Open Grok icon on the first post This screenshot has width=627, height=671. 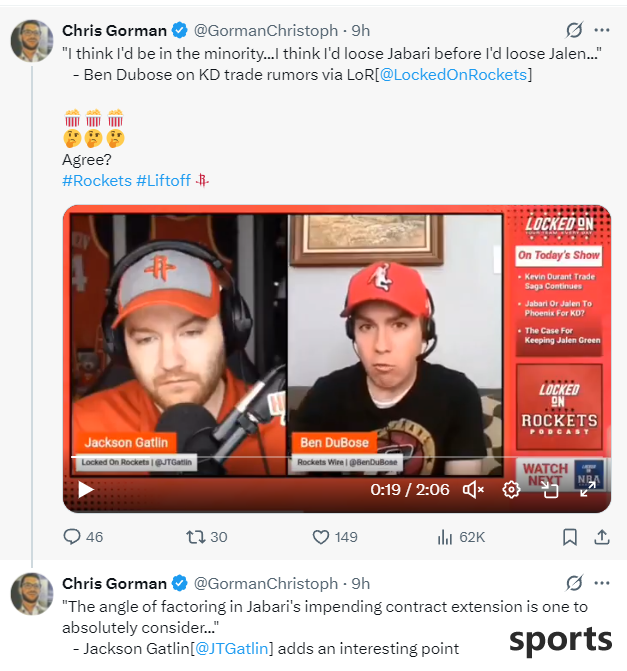click(x=574, y=30)
